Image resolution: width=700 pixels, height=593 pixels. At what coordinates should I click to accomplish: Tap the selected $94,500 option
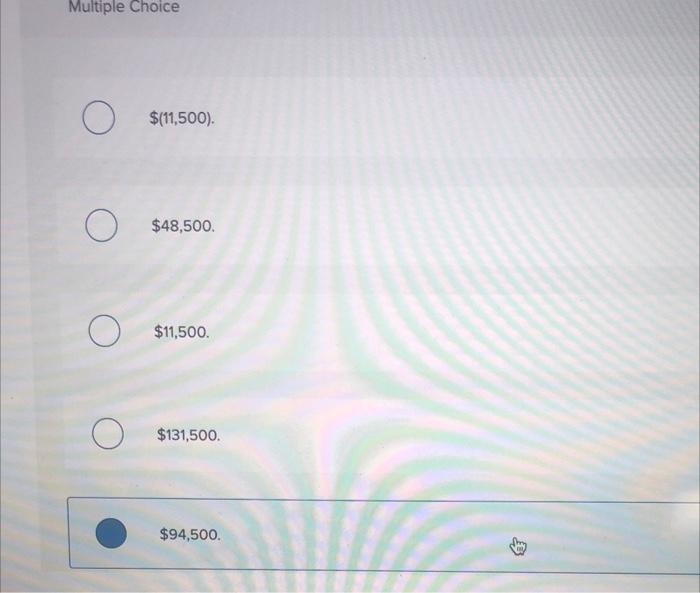coord(111,535)
